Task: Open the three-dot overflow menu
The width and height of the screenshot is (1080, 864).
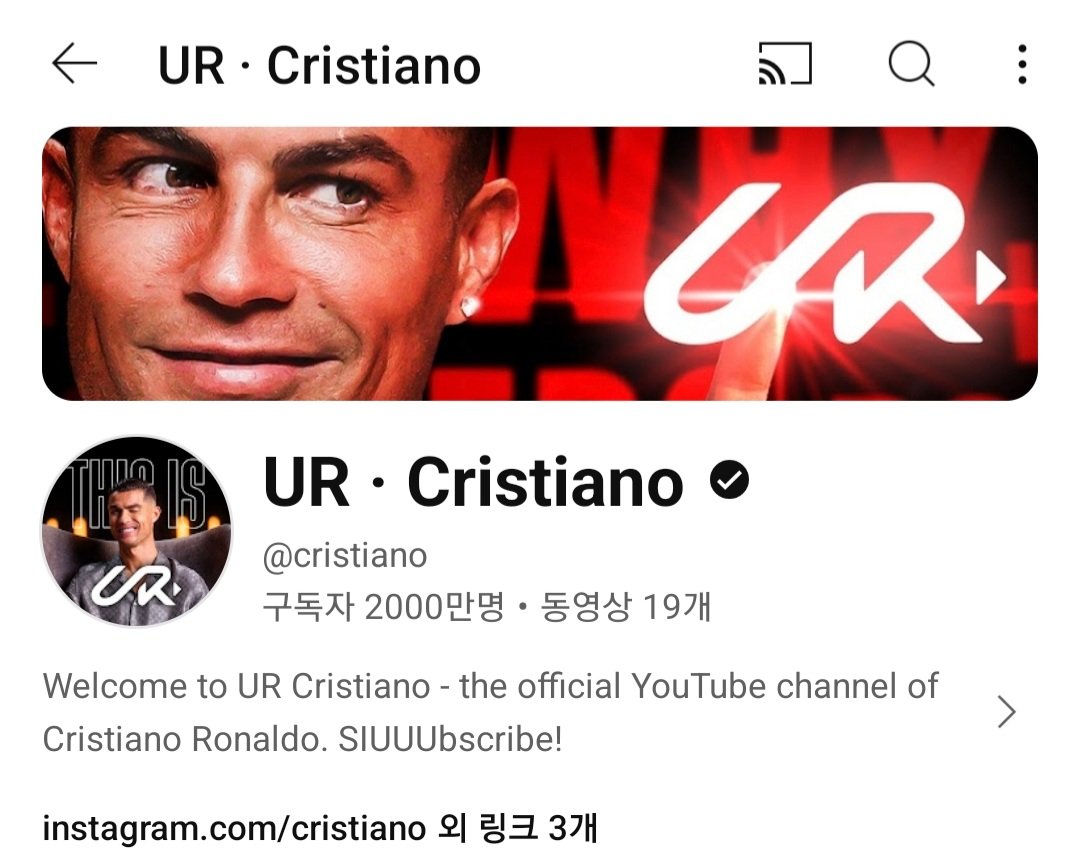Action: [1021, 65]
